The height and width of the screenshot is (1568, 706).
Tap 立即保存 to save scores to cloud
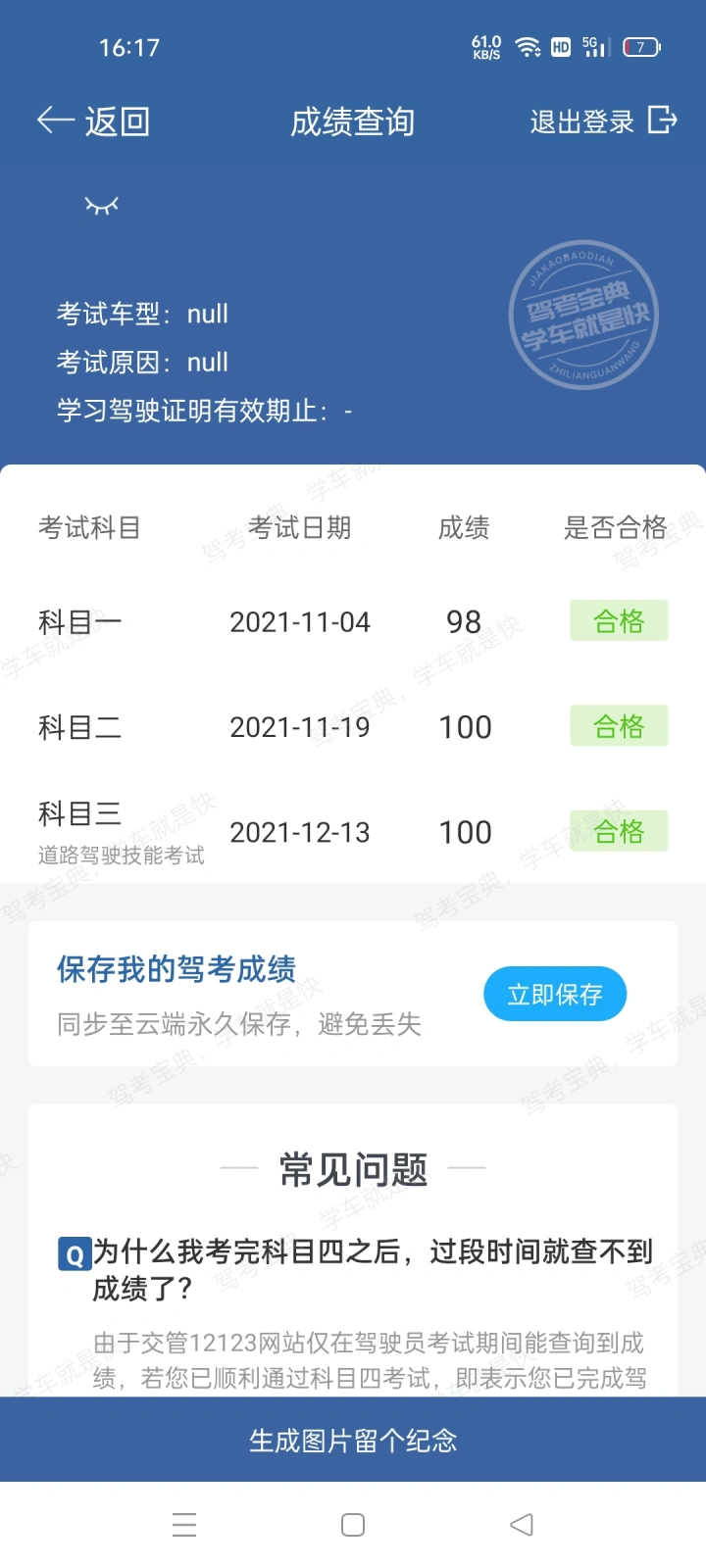[555, 994]
